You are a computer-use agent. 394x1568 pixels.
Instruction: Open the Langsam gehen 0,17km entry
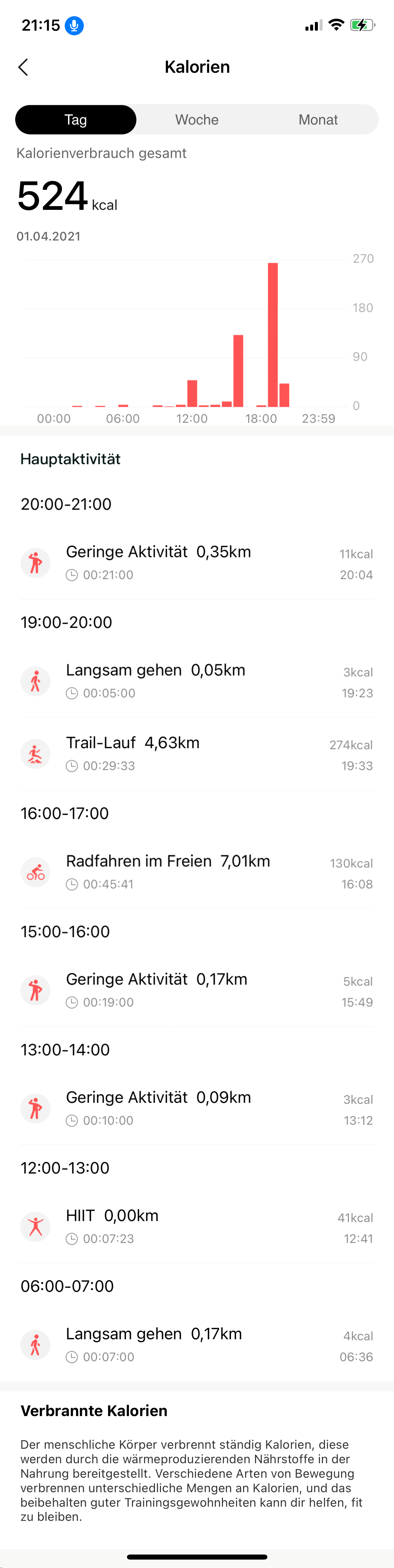[x=197, y=1344]
